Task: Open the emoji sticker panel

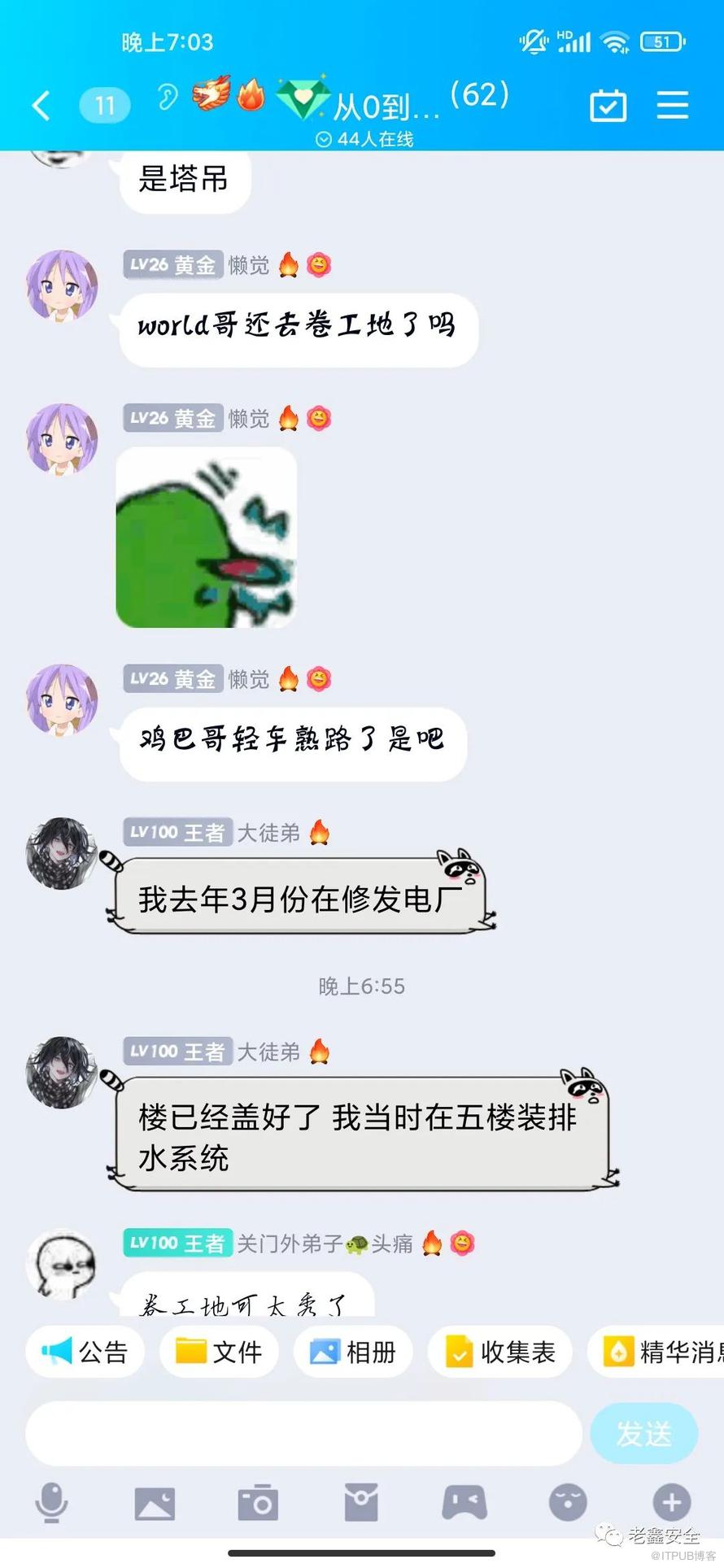Action: click(x=568, y=1503)
